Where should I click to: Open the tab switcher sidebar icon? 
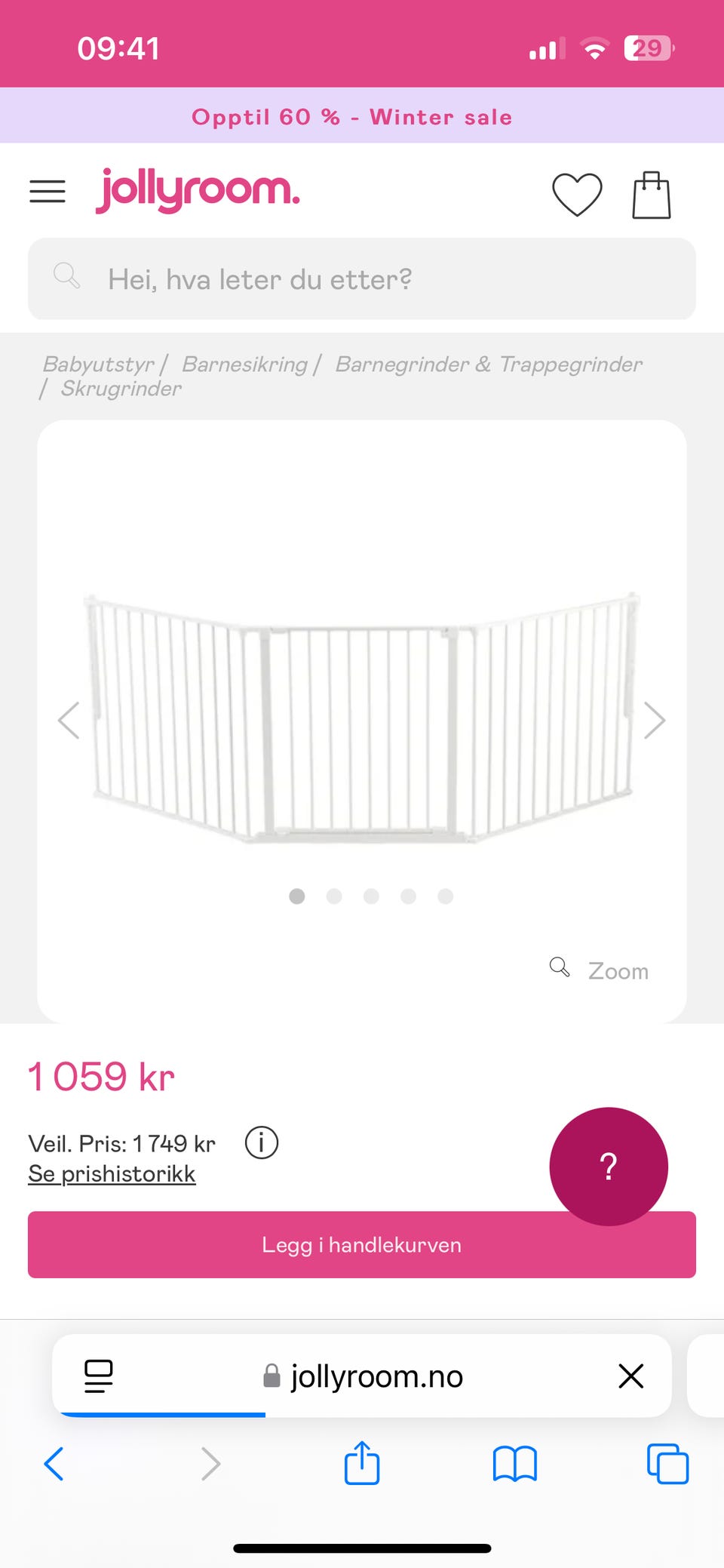pos(99,1375)
